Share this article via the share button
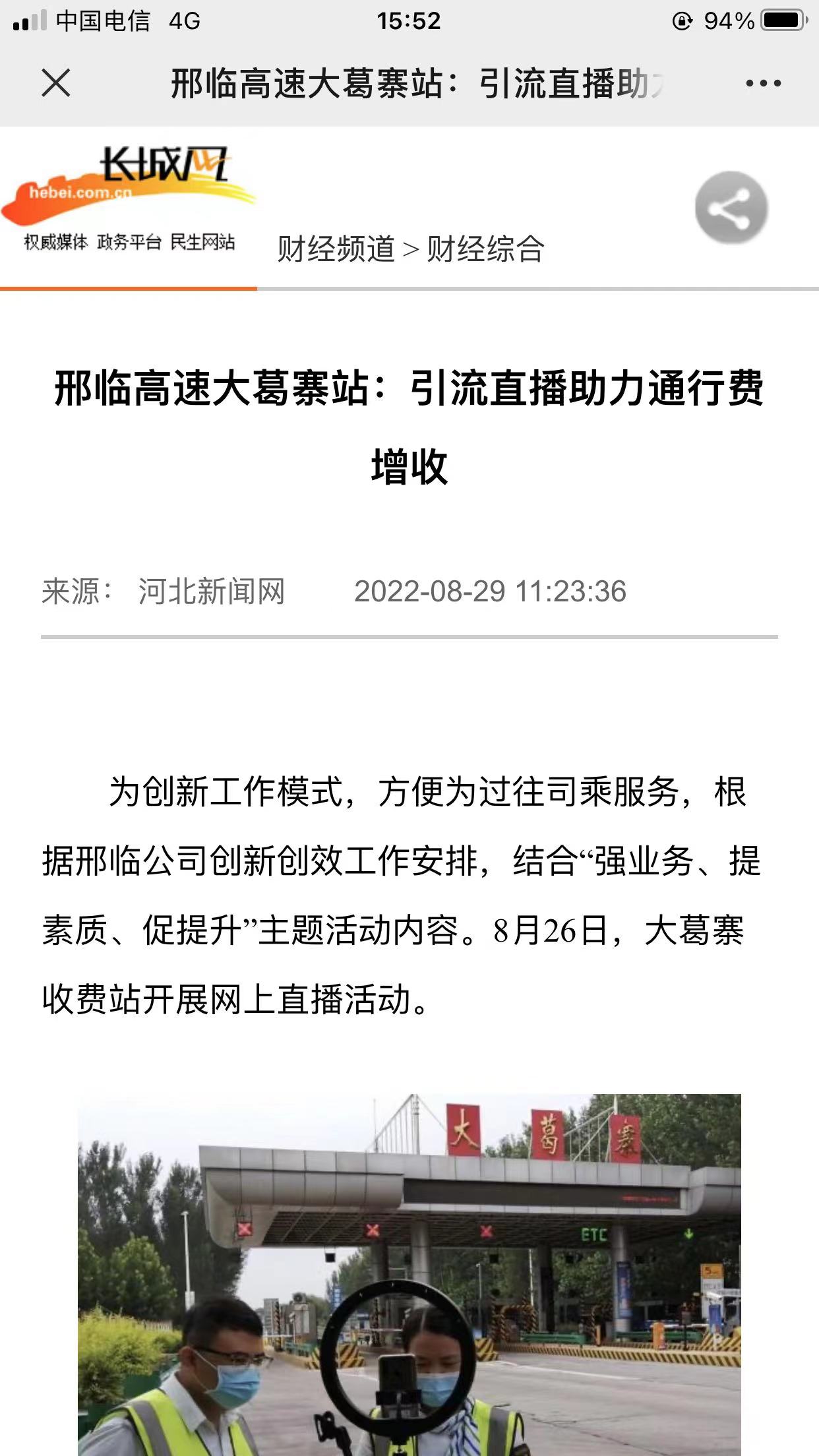This screenshot has height=1456, width=819. (x=731, y=208)
